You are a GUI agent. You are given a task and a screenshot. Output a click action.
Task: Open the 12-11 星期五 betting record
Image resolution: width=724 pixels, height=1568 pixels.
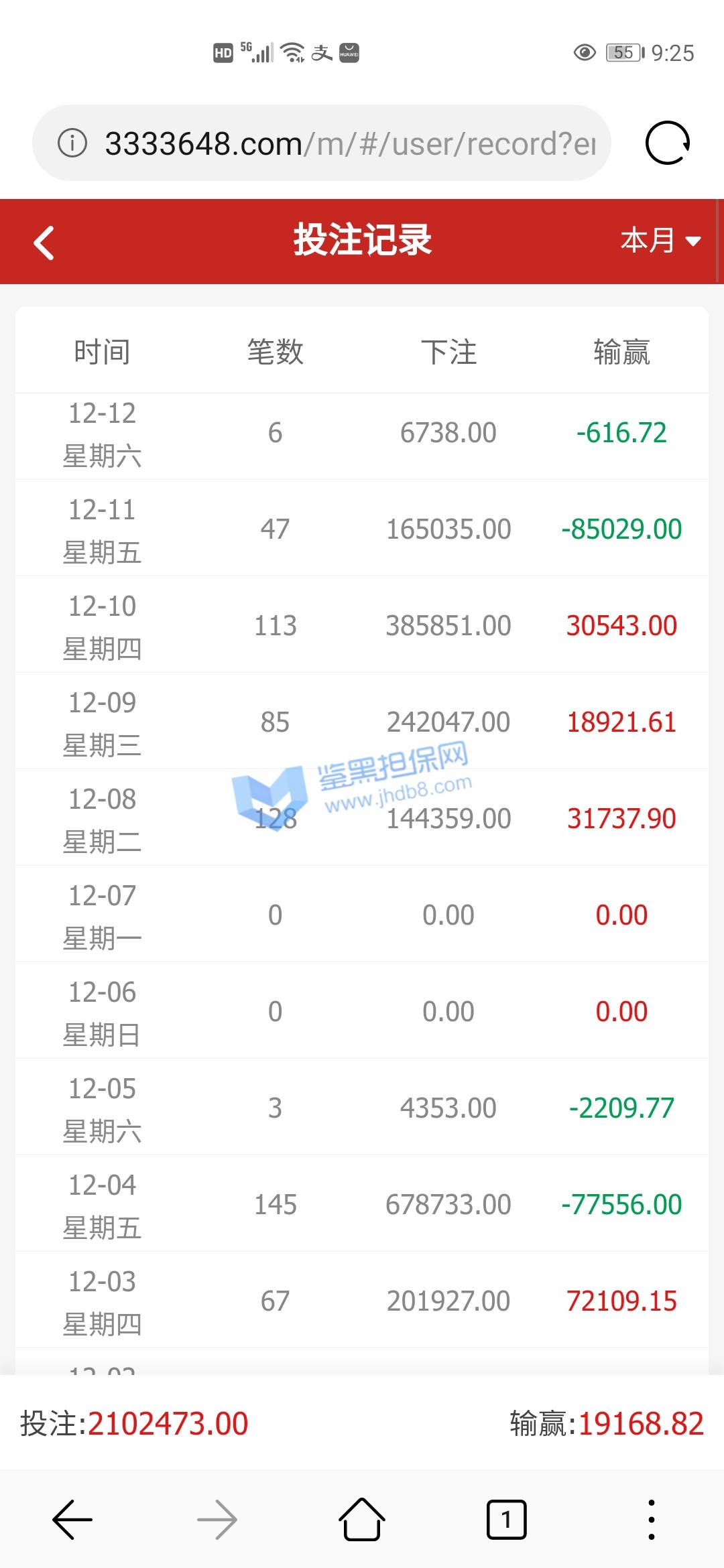coord(362,530)
